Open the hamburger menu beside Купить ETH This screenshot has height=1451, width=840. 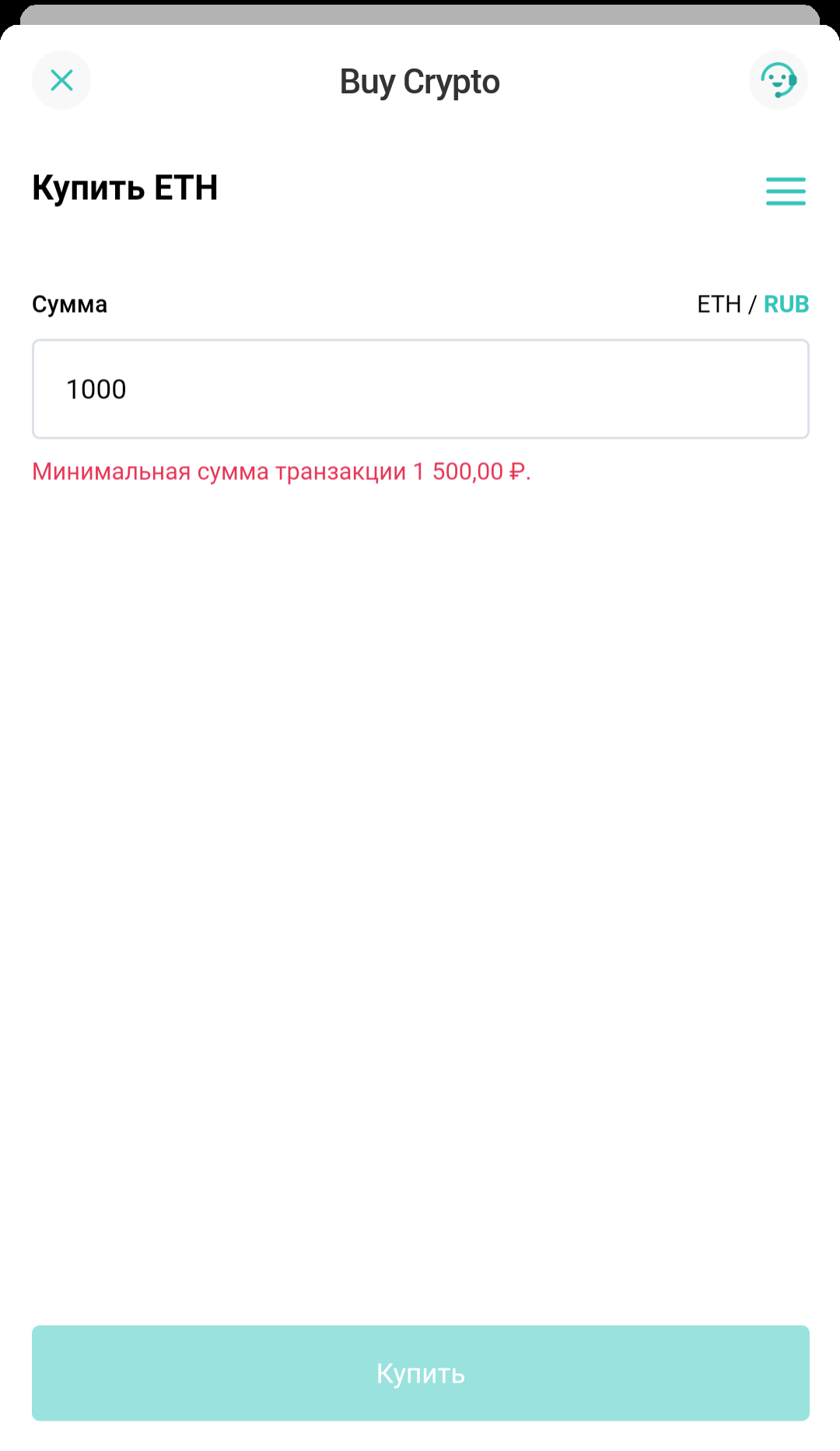(x=786, y=191)
